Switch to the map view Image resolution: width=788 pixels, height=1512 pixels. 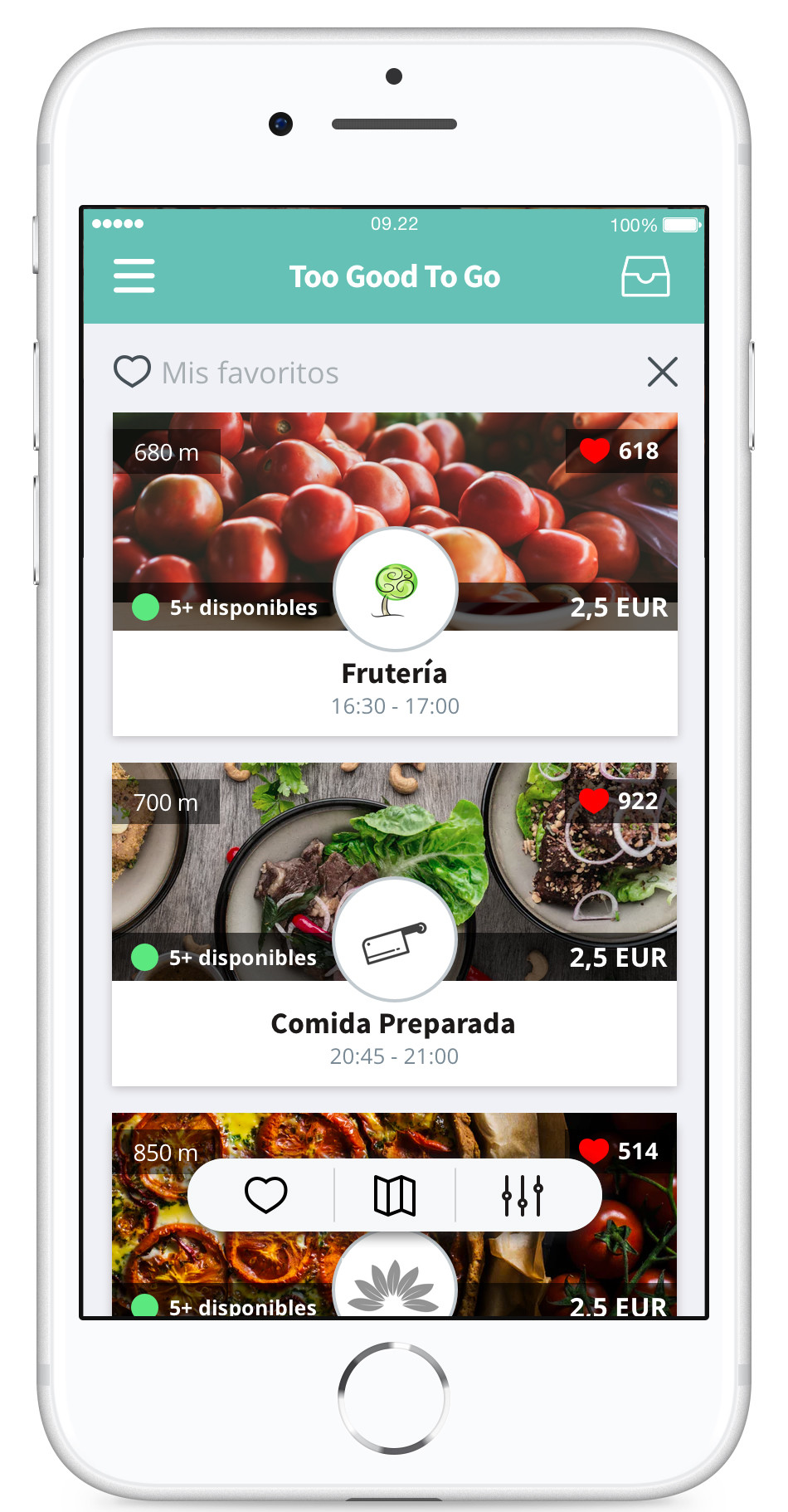pos(395,1195)
